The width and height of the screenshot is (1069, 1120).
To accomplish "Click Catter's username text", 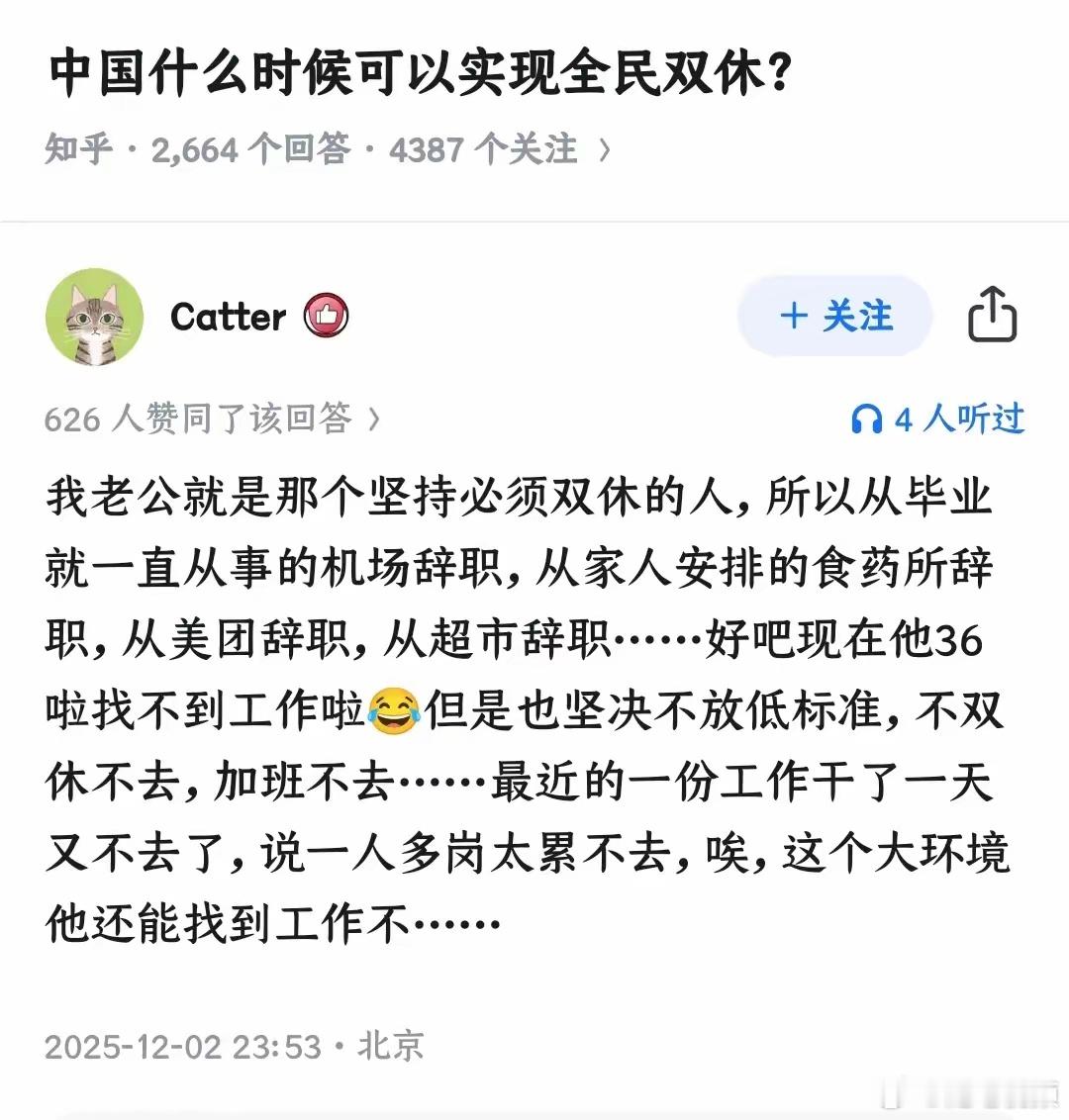I will (229, 317).
